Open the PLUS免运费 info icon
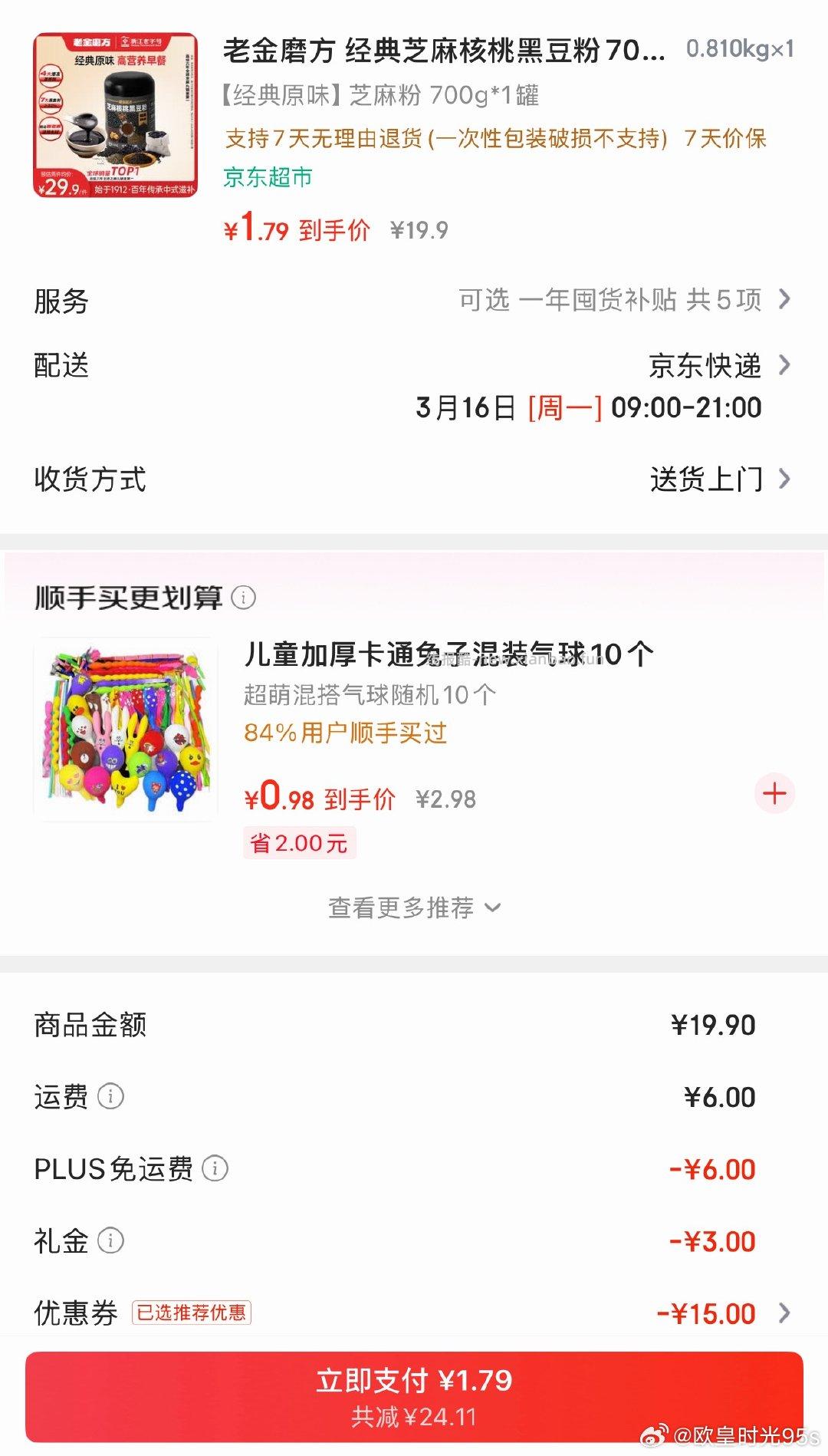Image resolution: width=828 pixels, height=1456 pixels. pyautogui.click(x=217, y=1169)
